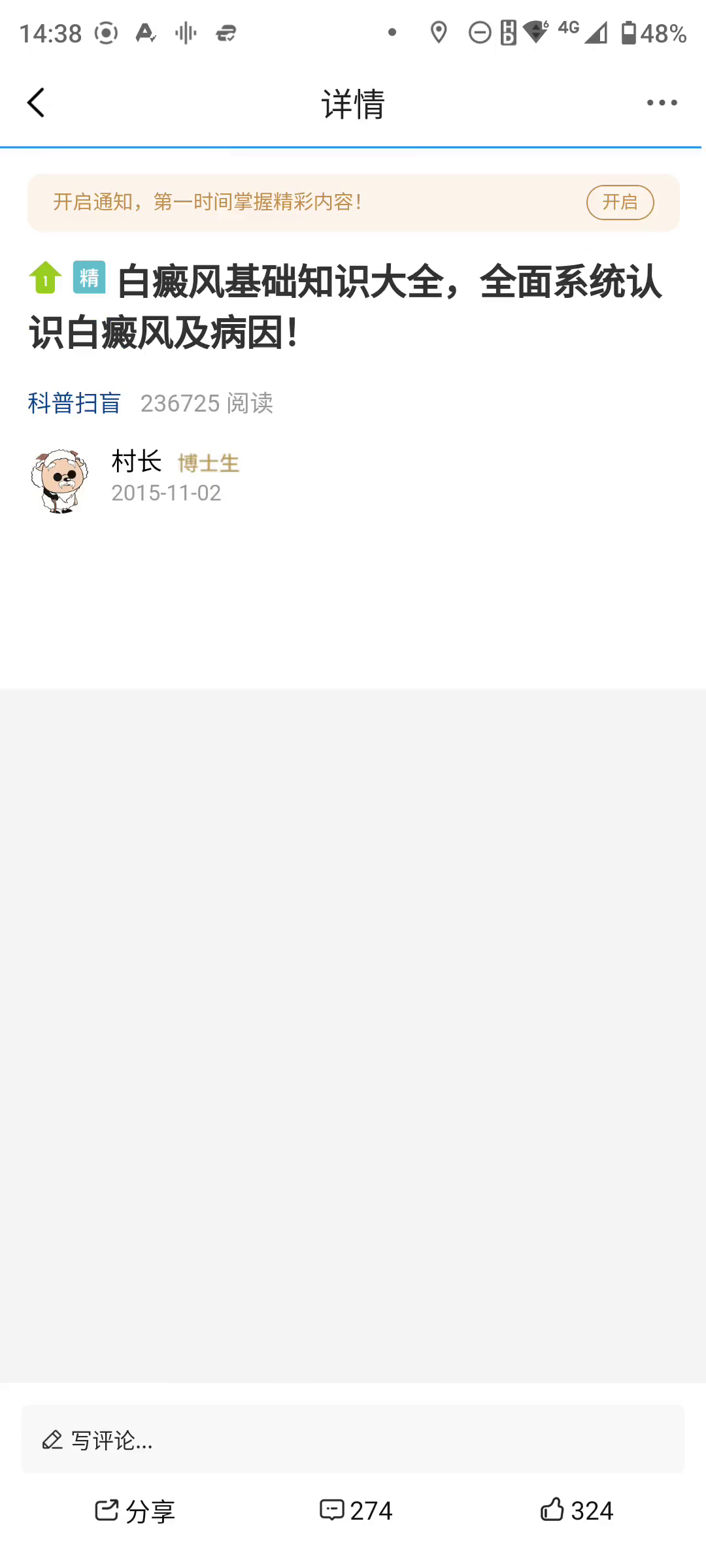Go back from the 详情 page
This screenshot has width=706, height=1568.
tap(37, 103)
